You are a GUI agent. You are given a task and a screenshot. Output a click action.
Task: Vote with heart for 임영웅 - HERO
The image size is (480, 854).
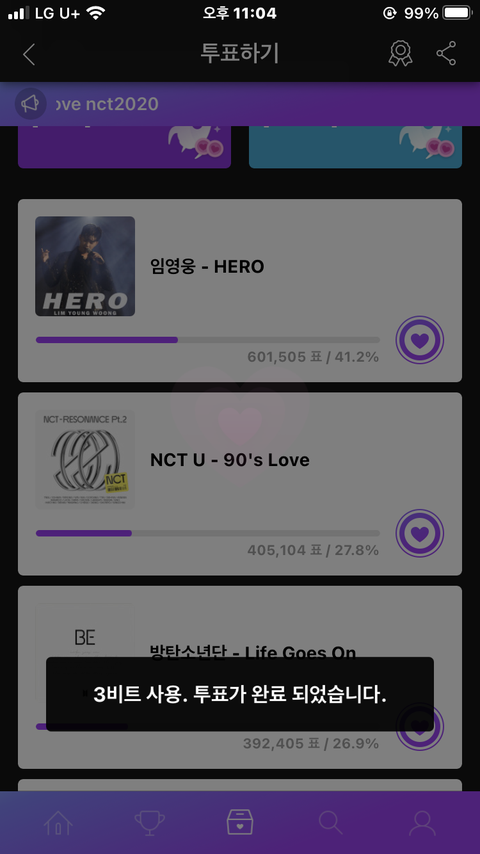pyautogui.click(x=420, y=340)
